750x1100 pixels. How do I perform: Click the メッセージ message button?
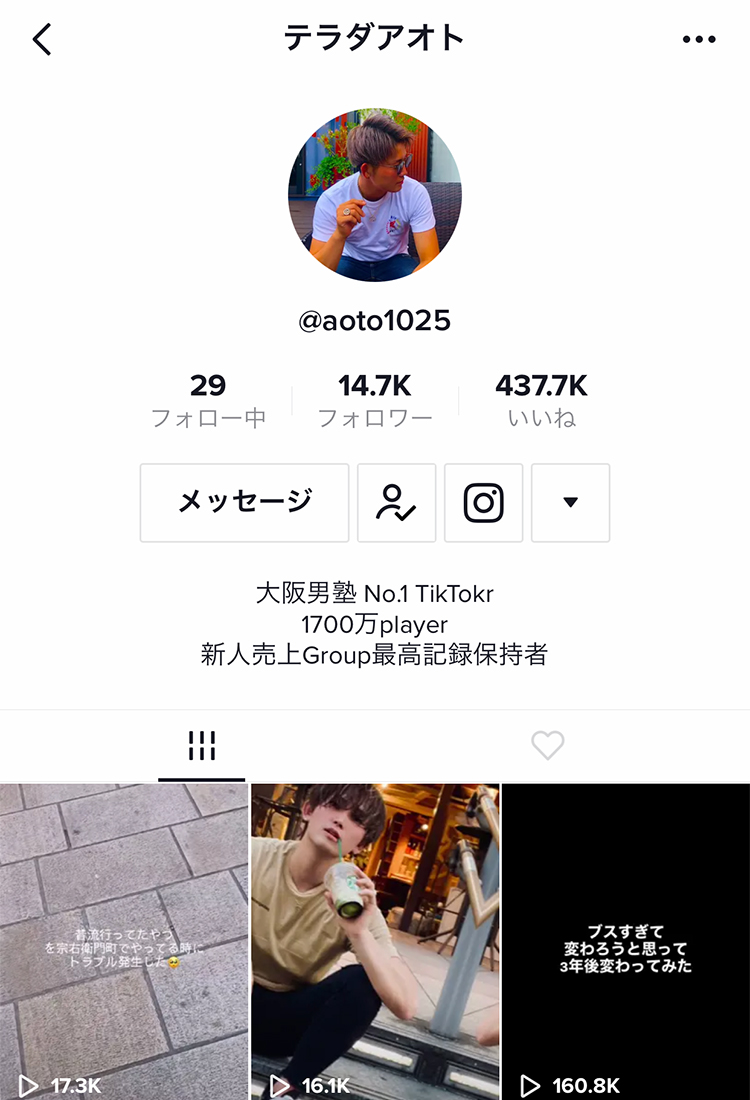[x=244, y=503]
